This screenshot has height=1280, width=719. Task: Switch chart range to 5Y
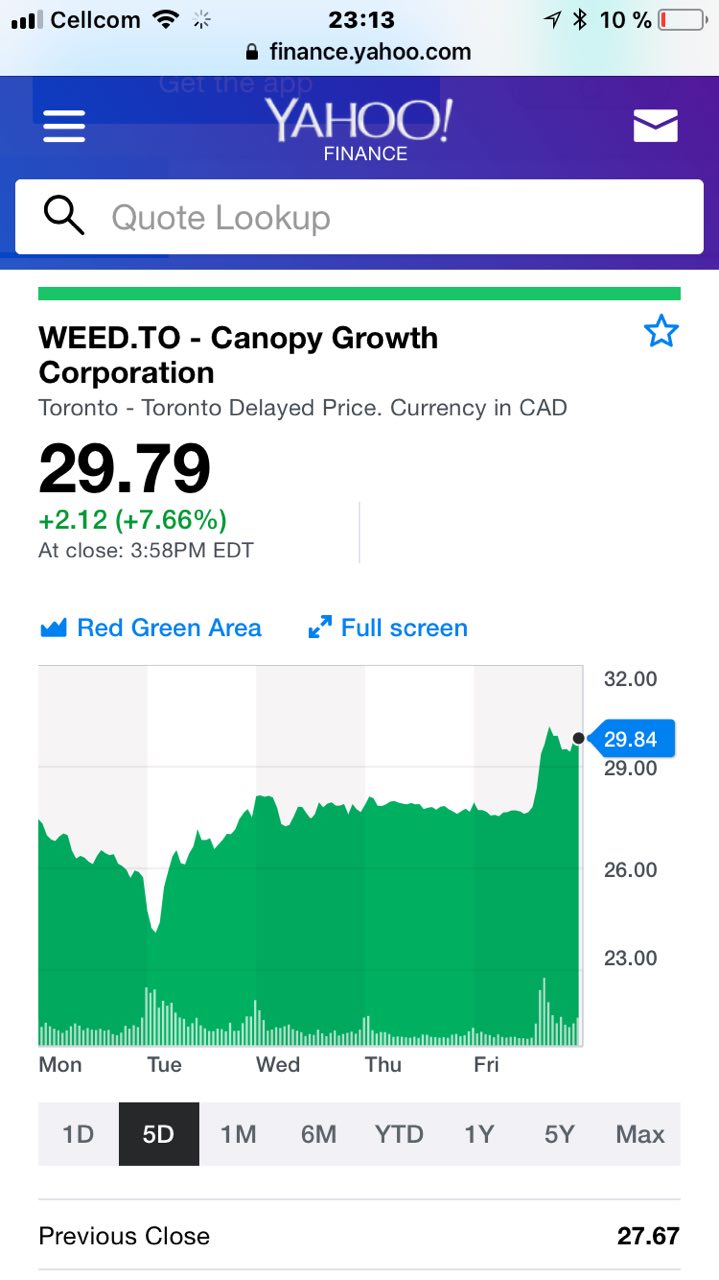click(559, 1134)
